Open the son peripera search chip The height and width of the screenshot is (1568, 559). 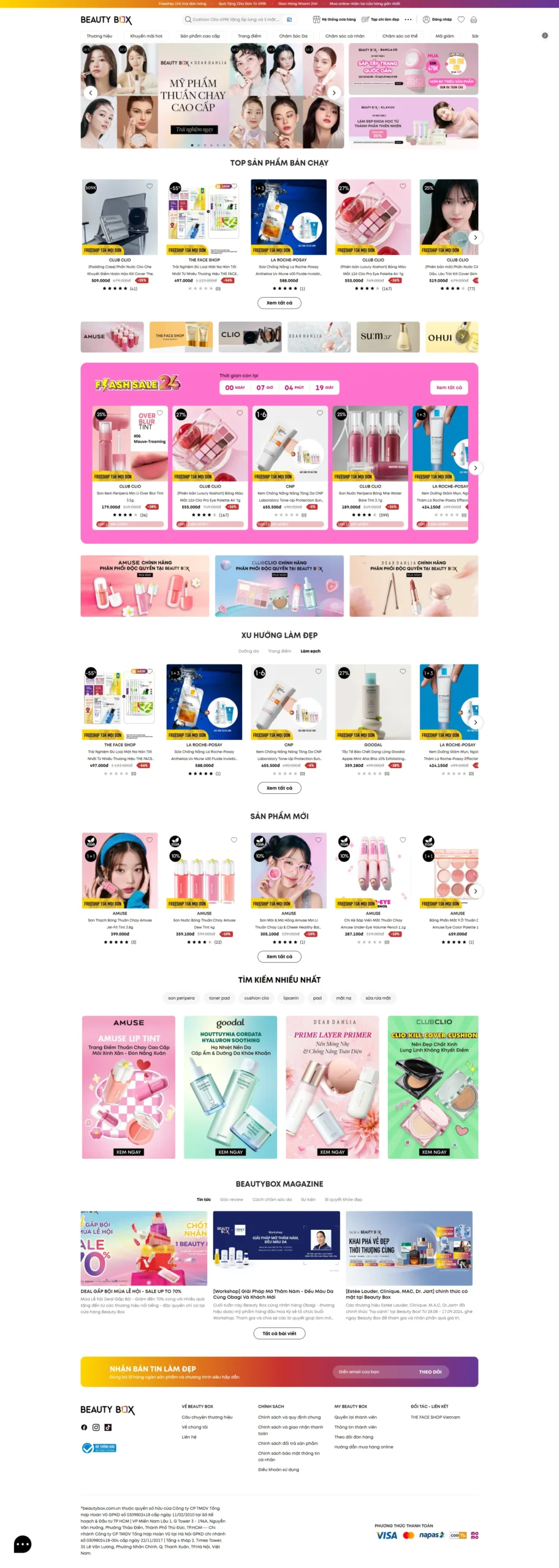(x=181, y=998)
